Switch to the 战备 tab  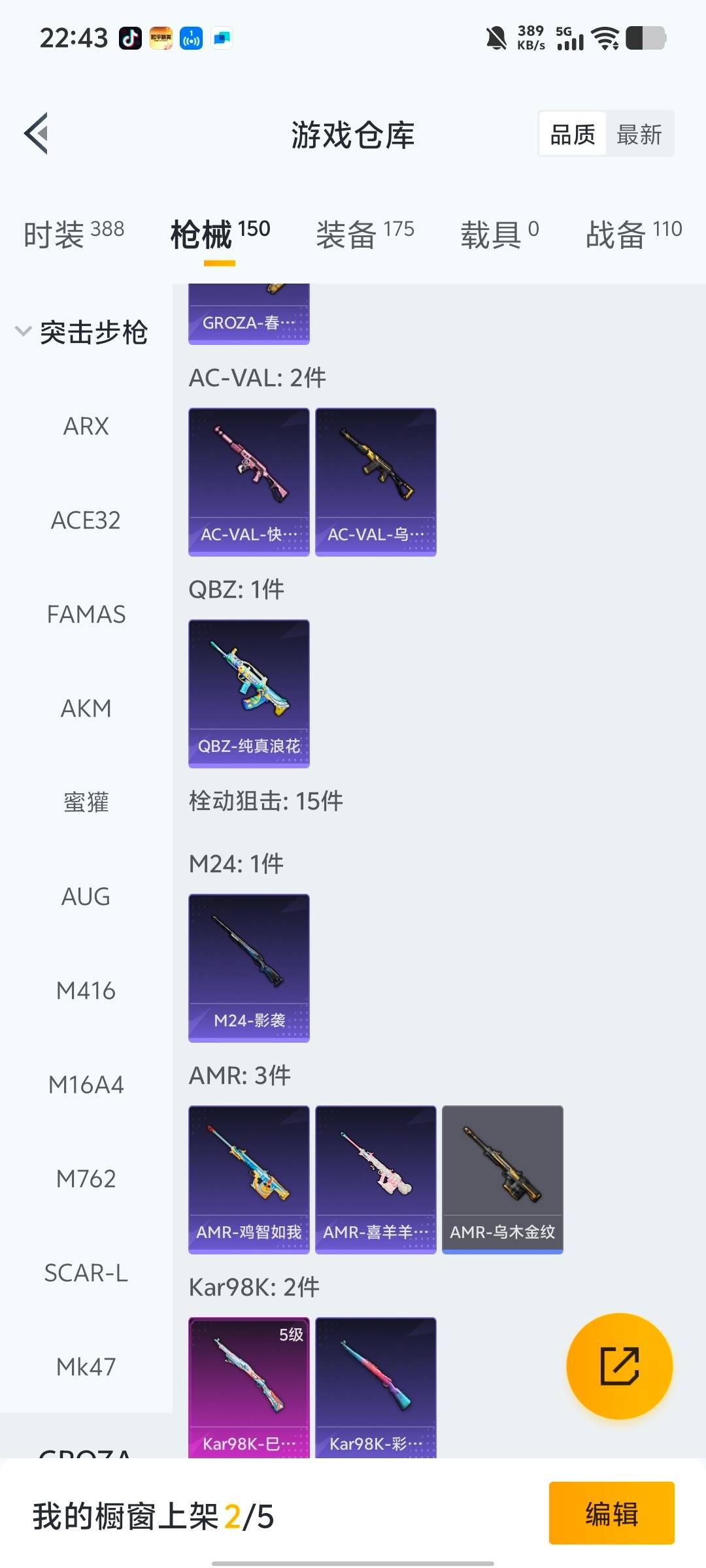coord(633,234)
